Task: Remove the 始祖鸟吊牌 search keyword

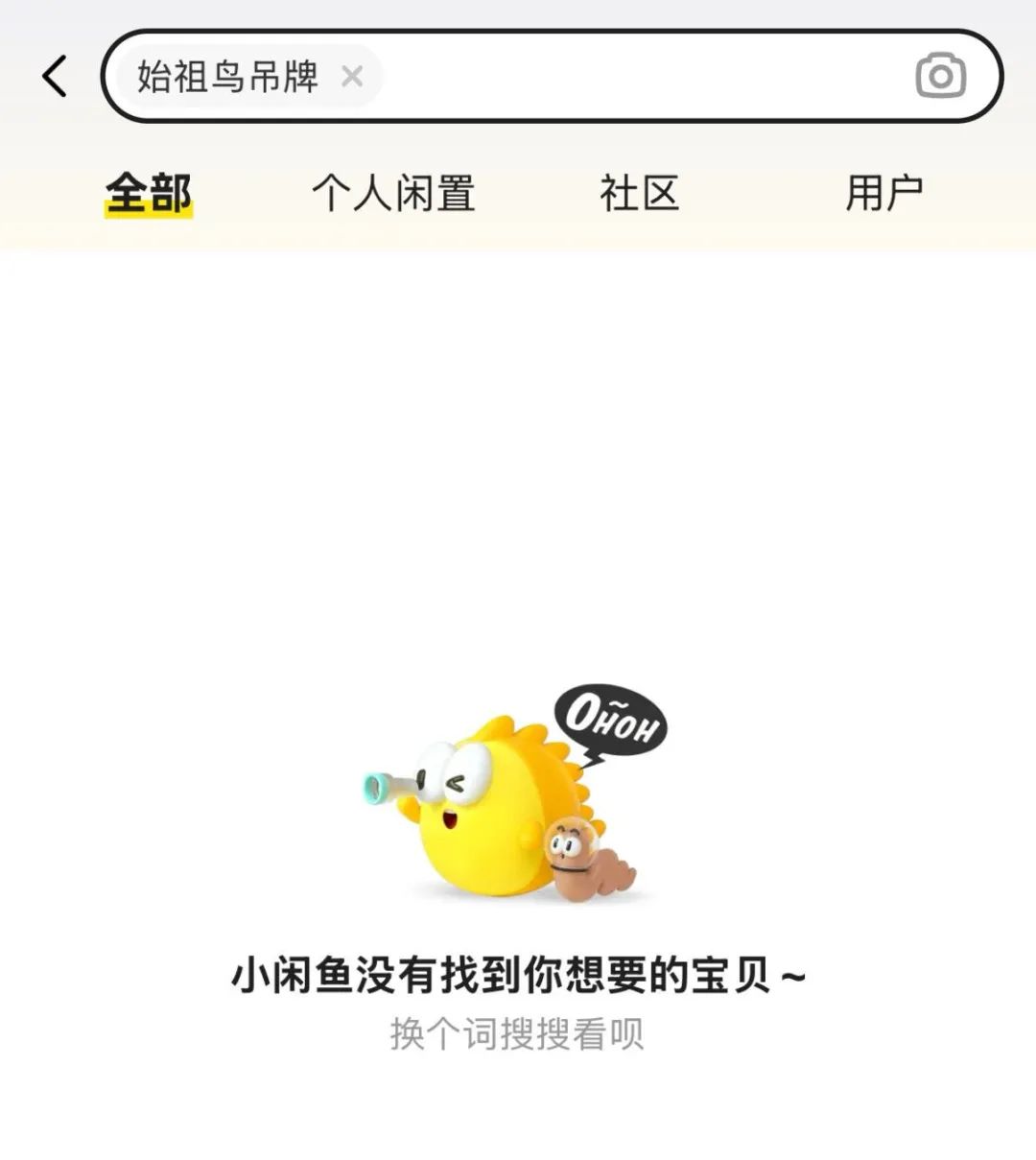Action: point(352,76)
